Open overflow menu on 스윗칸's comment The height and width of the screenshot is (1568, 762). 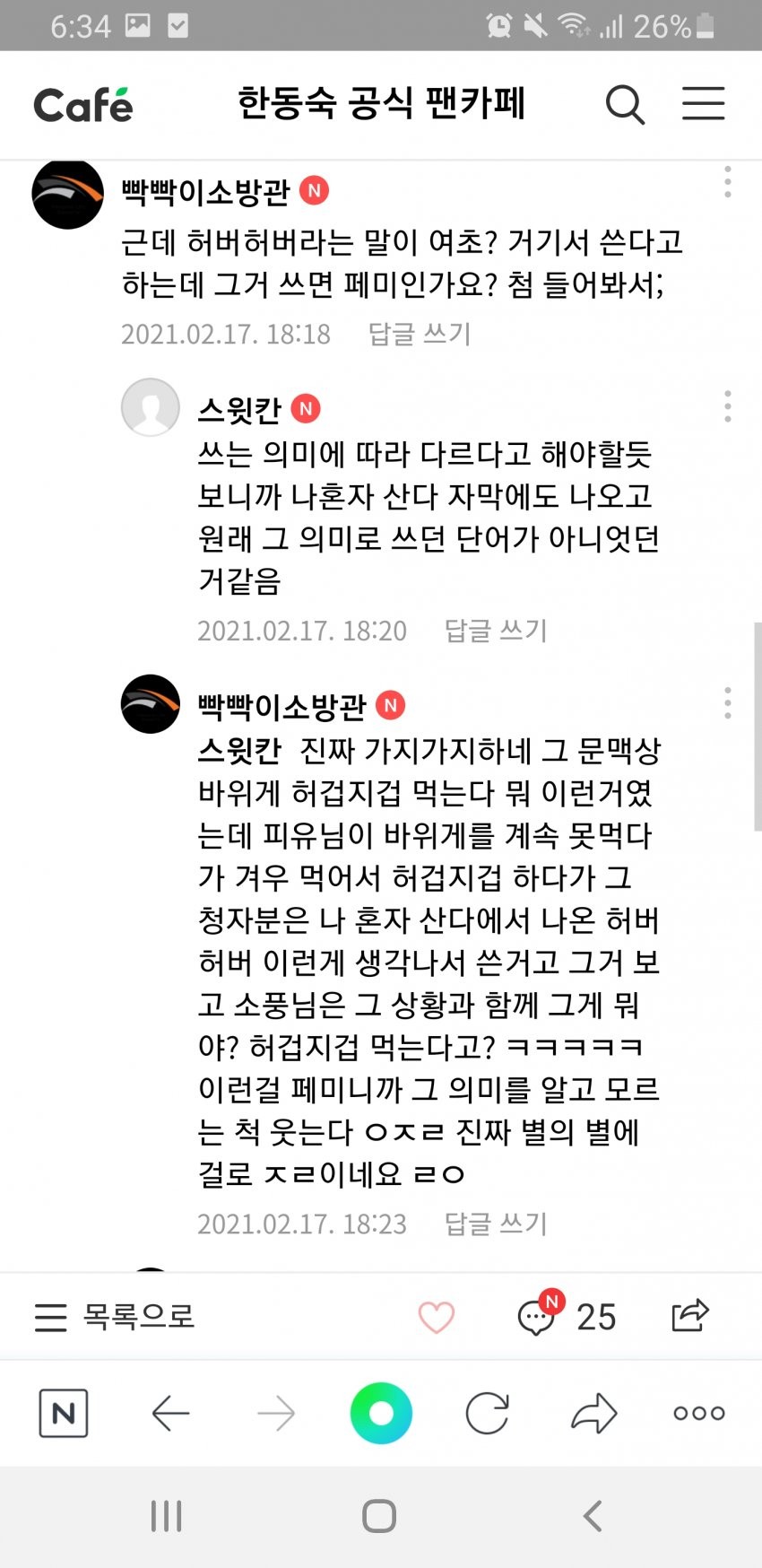point(727,406)
